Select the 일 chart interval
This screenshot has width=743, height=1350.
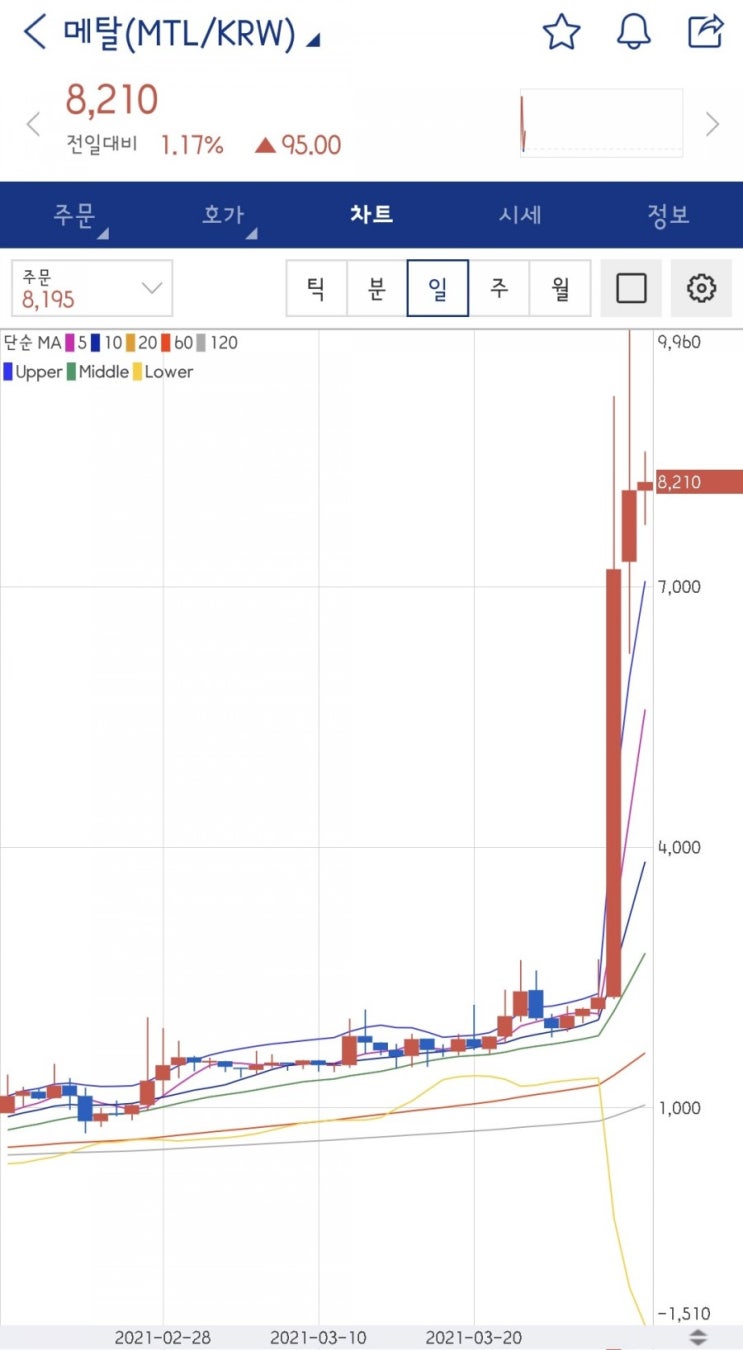coord(438,289)
